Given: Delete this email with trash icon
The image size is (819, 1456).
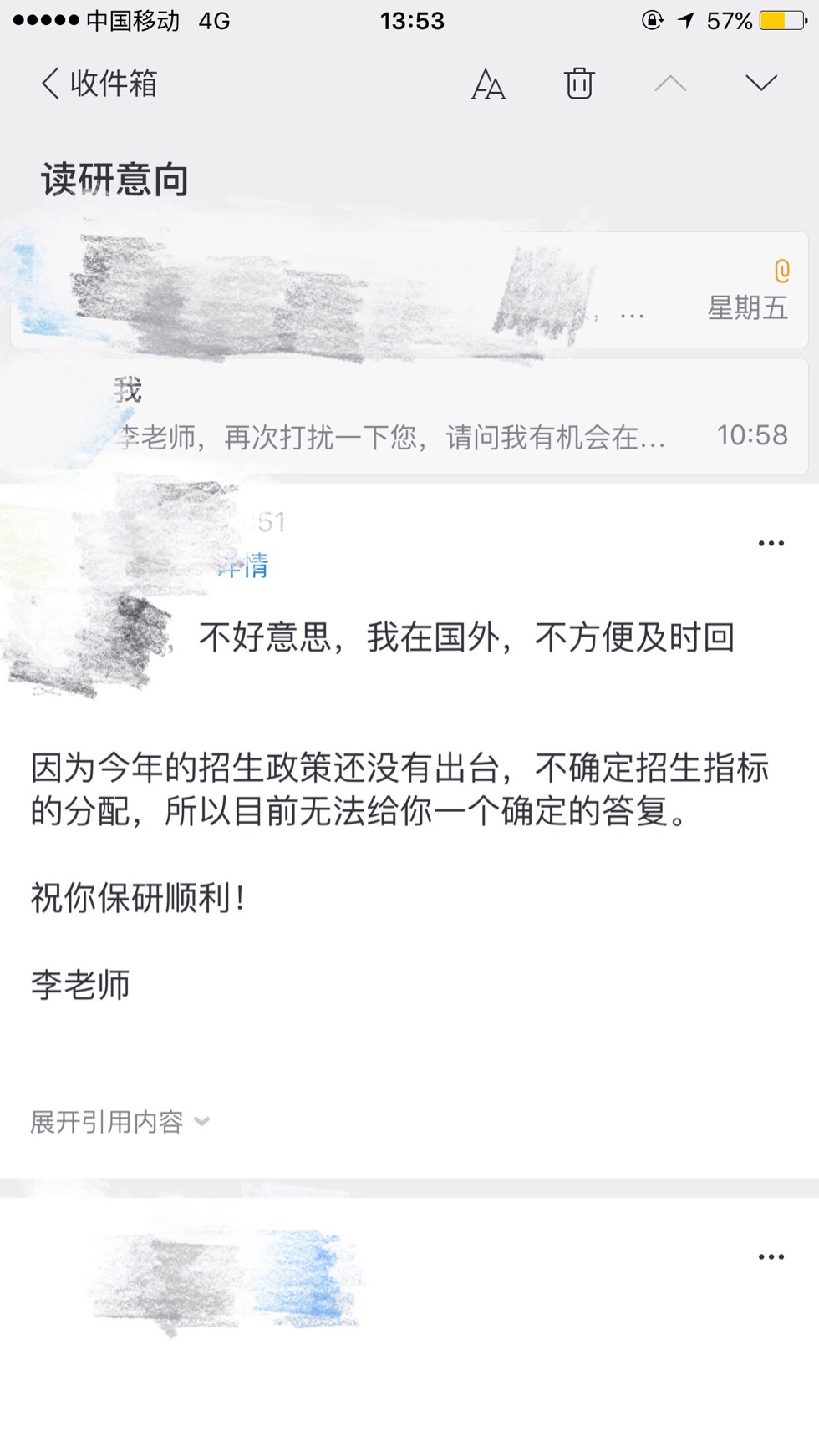Looking at the screenshot, I should [579, 84].
